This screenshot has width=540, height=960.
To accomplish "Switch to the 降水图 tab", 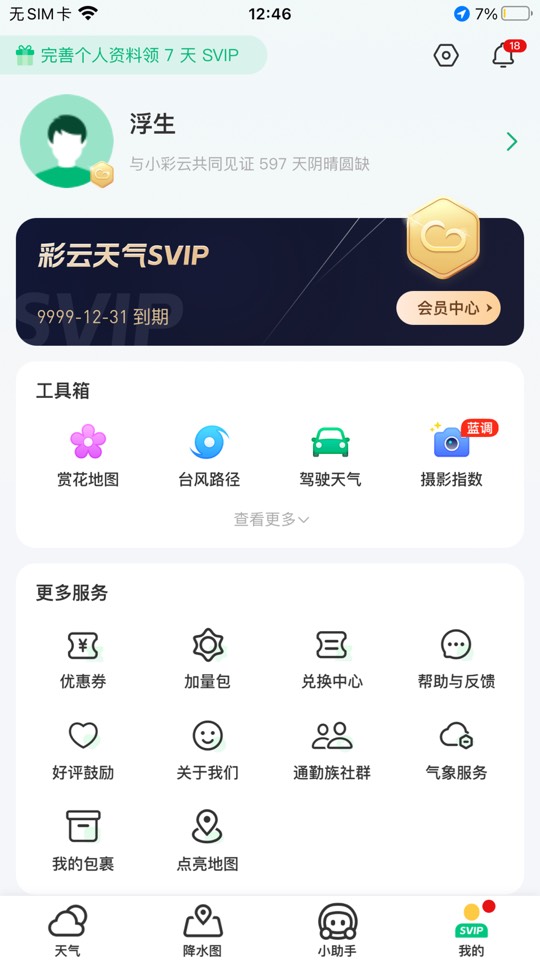I will (x=203, y=931).
